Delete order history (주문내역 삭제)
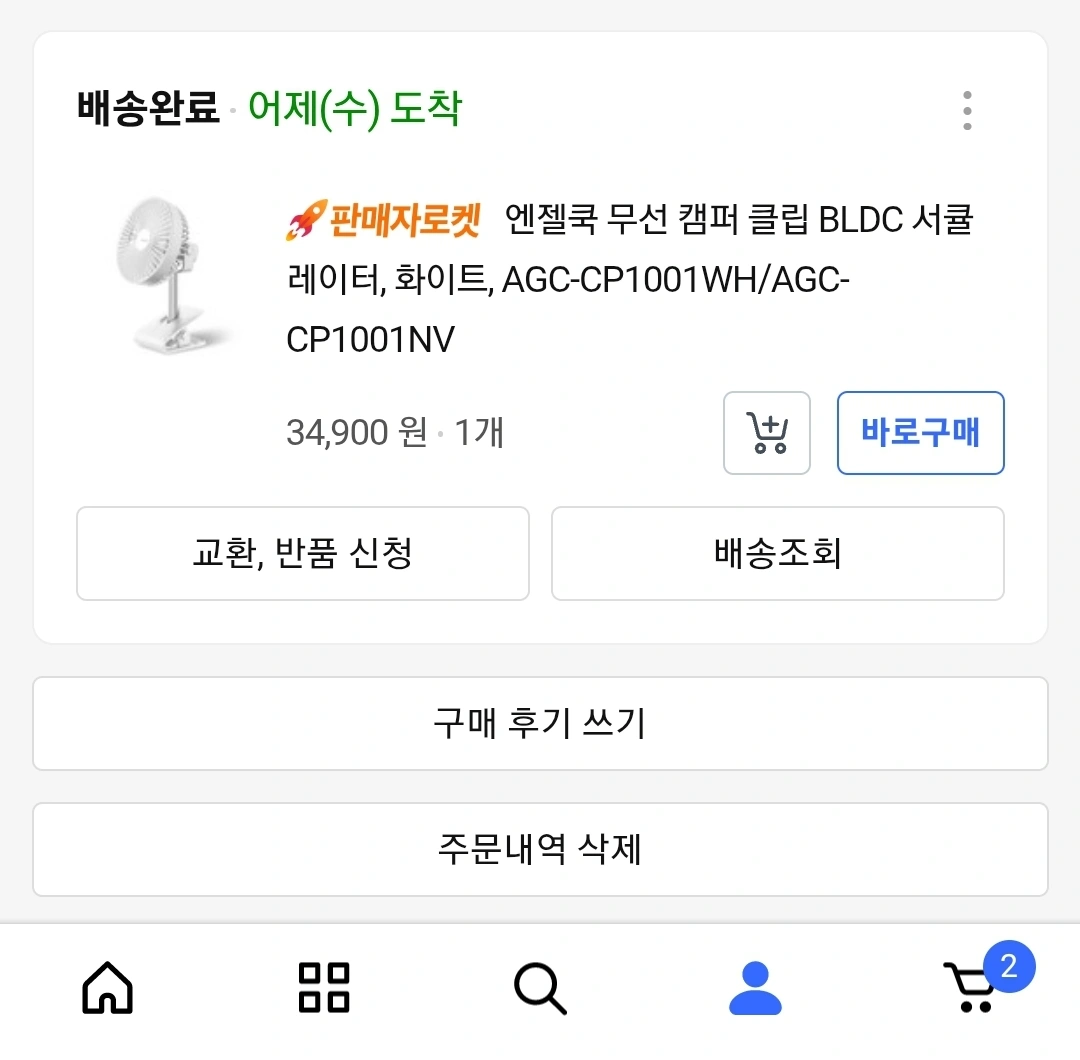 click(540, 849)
